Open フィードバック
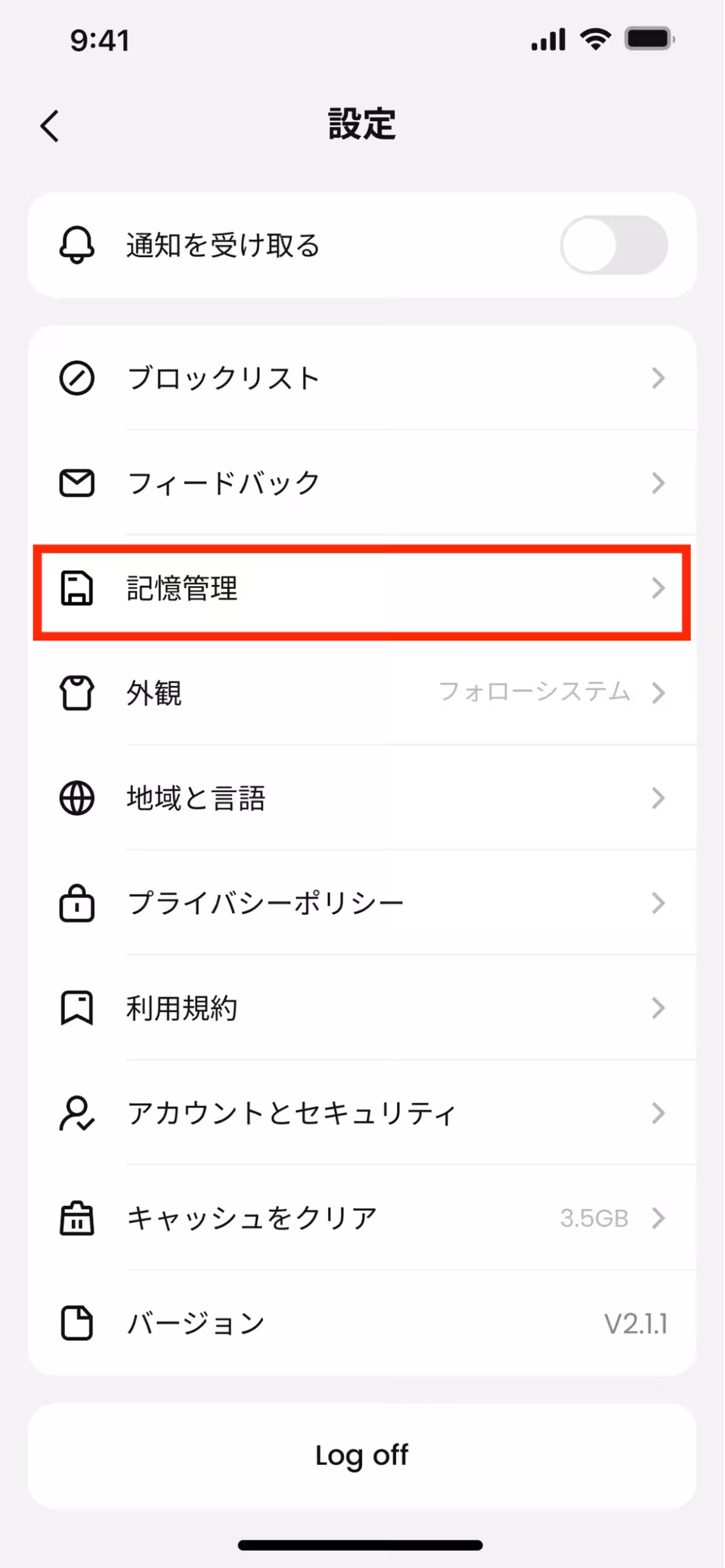Image resolution: width=725 pixels, height=1568 pixels. tap(362, 484)
